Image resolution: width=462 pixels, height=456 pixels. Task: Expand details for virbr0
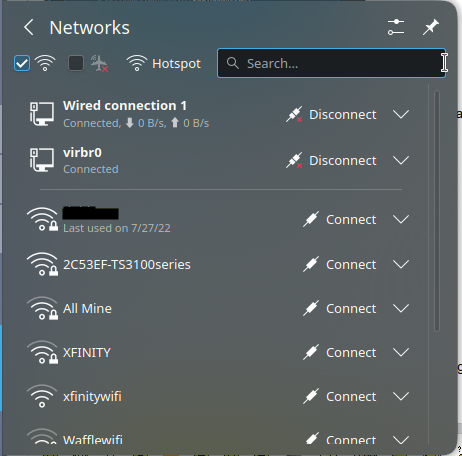pyautogui.click(x=401, y=161)
